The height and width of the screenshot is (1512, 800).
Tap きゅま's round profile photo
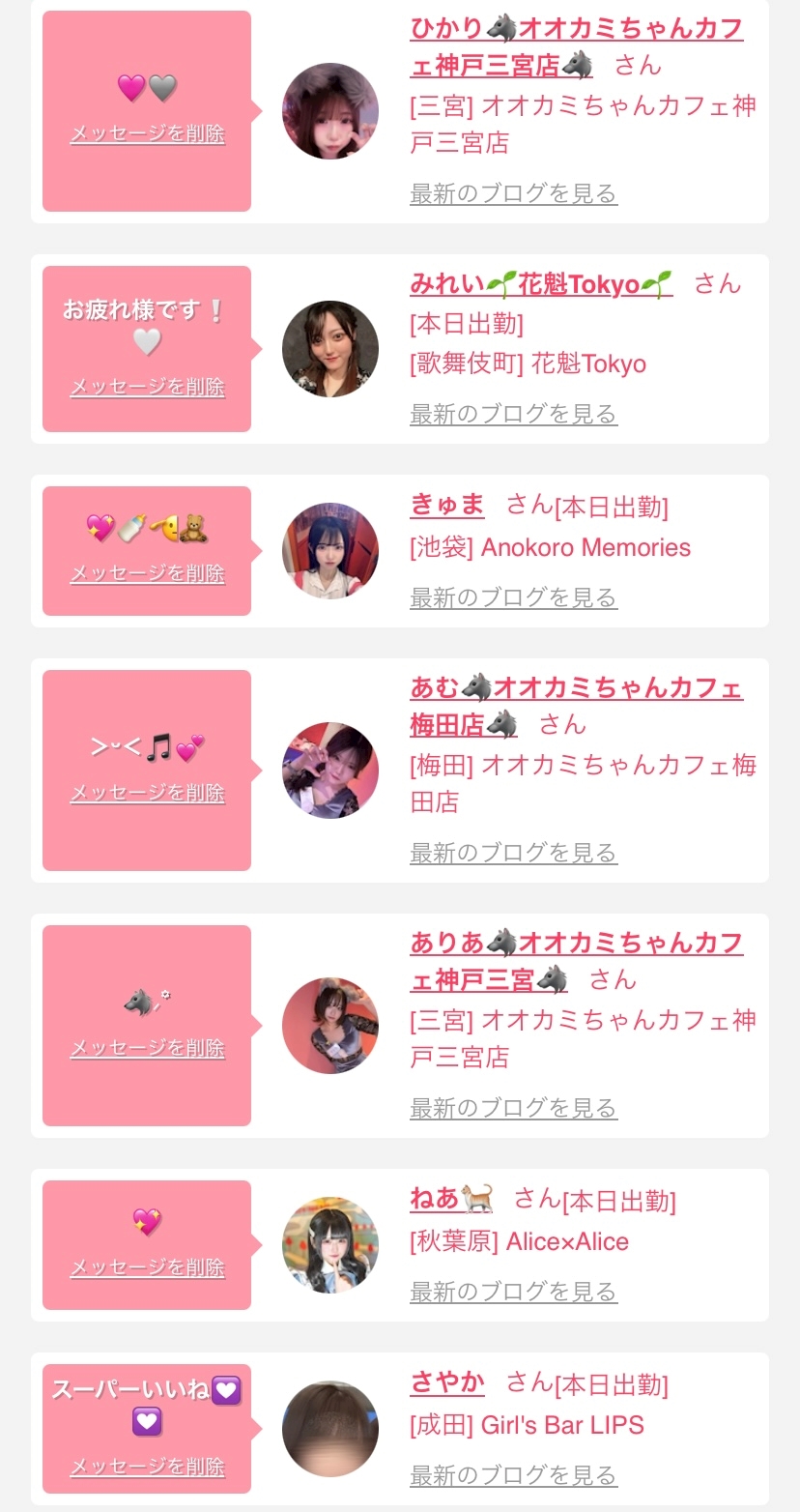click(330, 551)
